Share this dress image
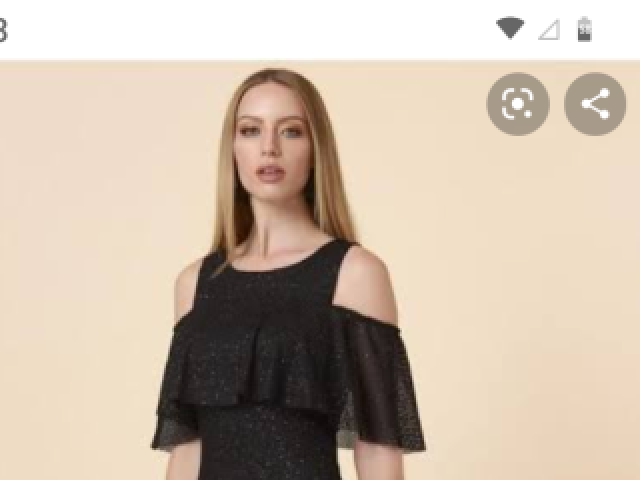This screenshot has width=640, height=480. point(595,104)
